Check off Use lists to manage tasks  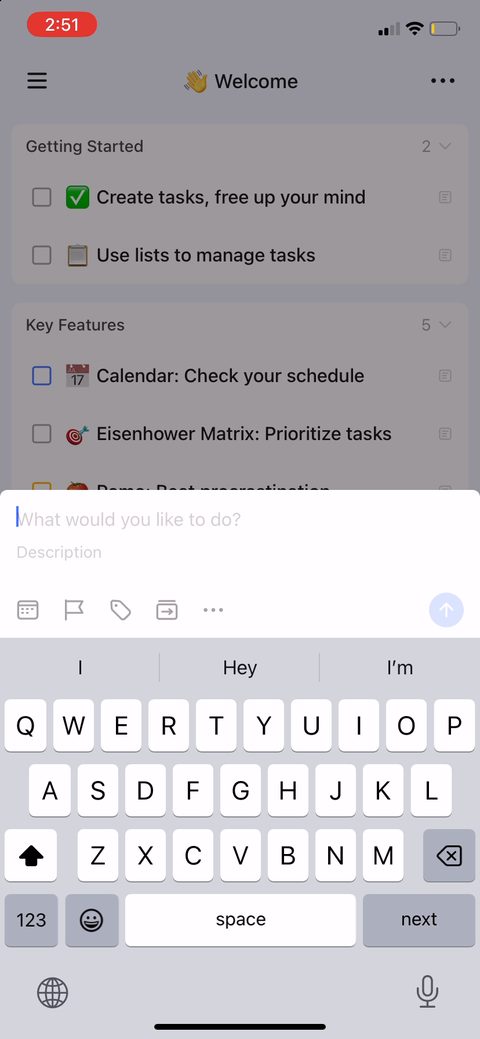pos(42,255)
